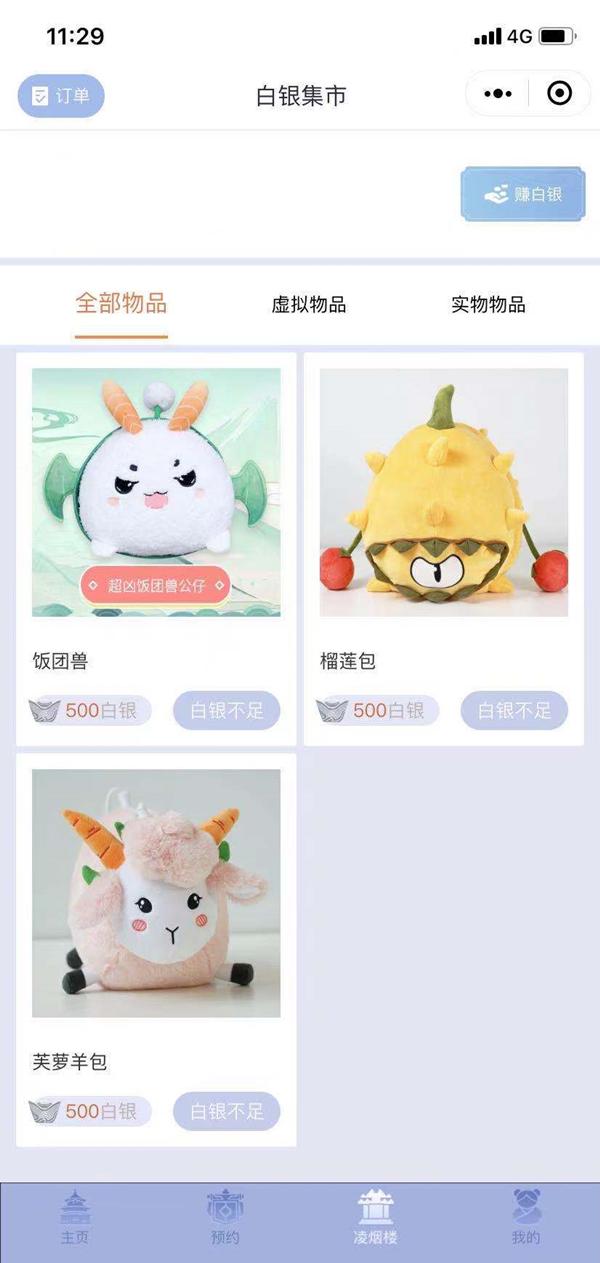
Task: Close the mini program with the circle icon
Action: tap(559, 94)
